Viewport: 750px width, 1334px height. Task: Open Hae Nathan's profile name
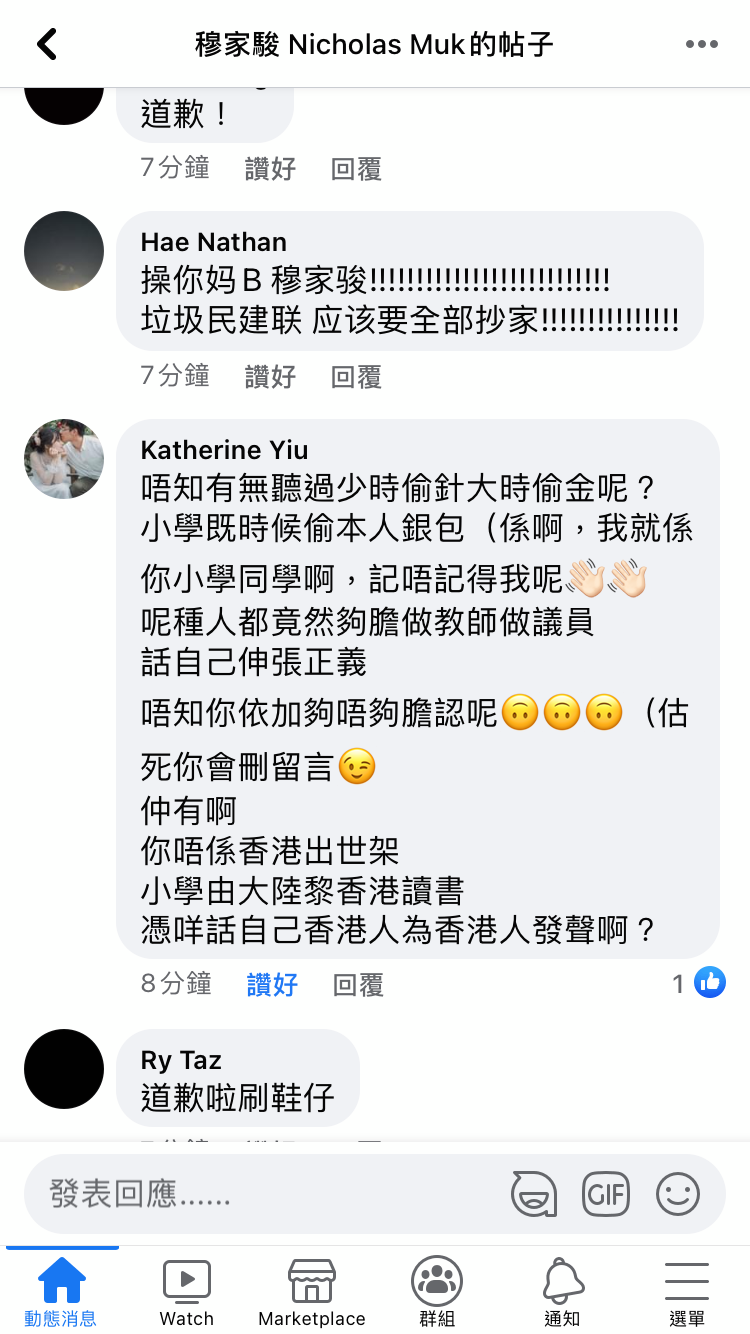(213, 242)
